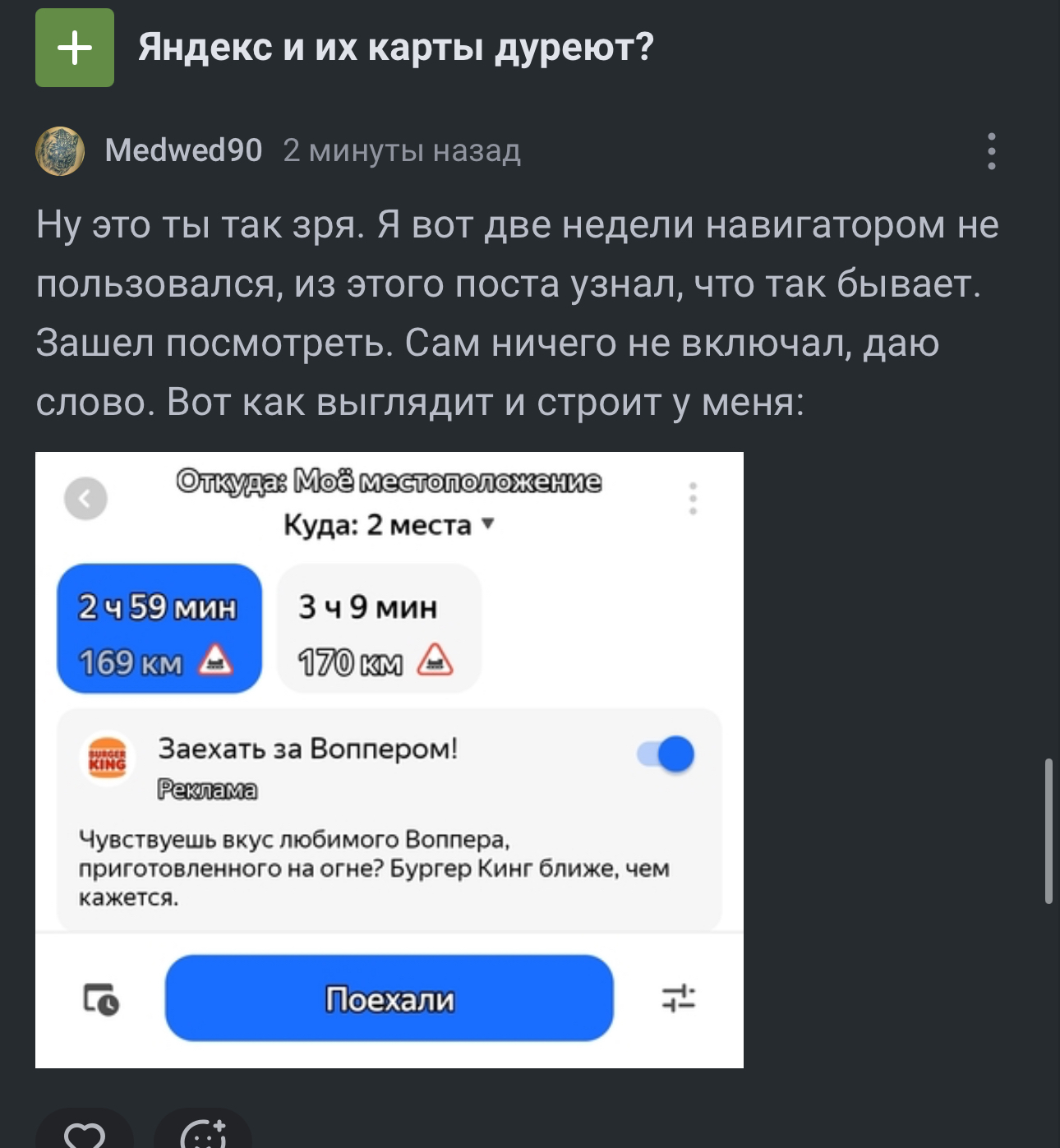Image resolution: width=1060 pixels, height=1148 pixels.
Task: Open the comment's three-dot overflow menu
Action: [992, 151]
